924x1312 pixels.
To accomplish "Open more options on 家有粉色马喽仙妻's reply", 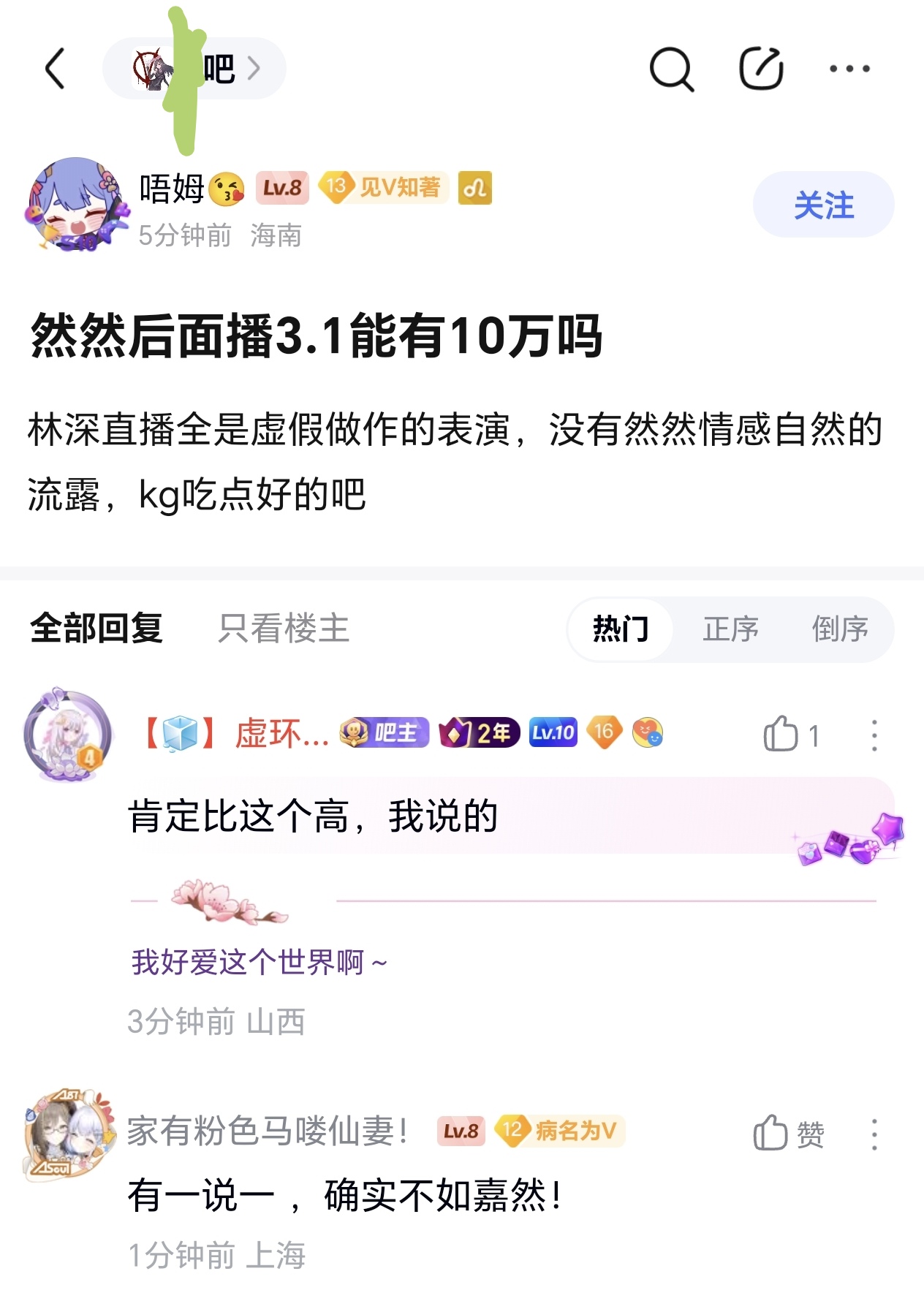I will tap(874, 1134).
